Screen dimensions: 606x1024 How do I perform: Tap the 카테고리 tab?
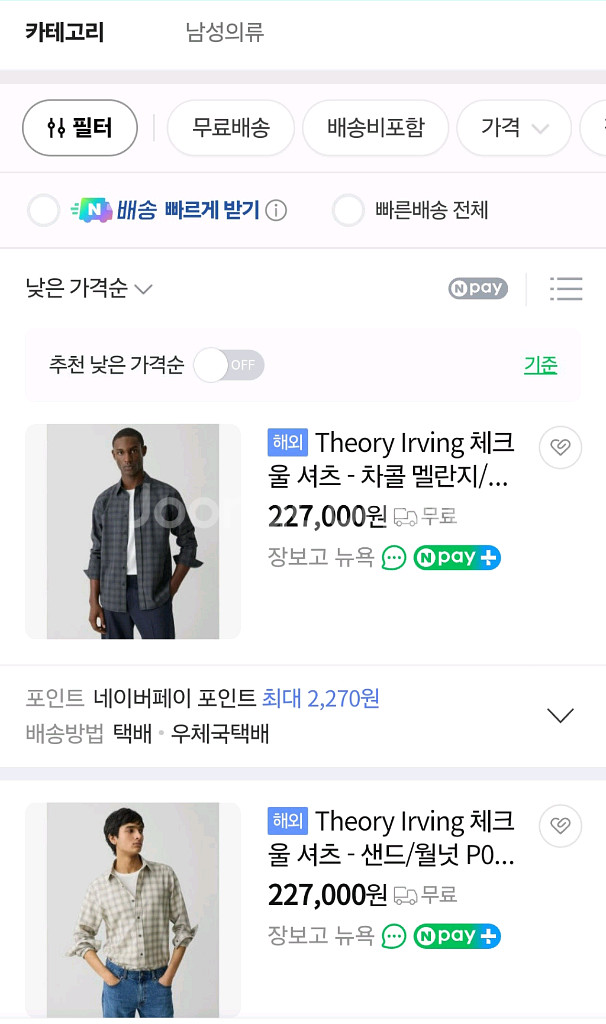(x=65, y=33)
